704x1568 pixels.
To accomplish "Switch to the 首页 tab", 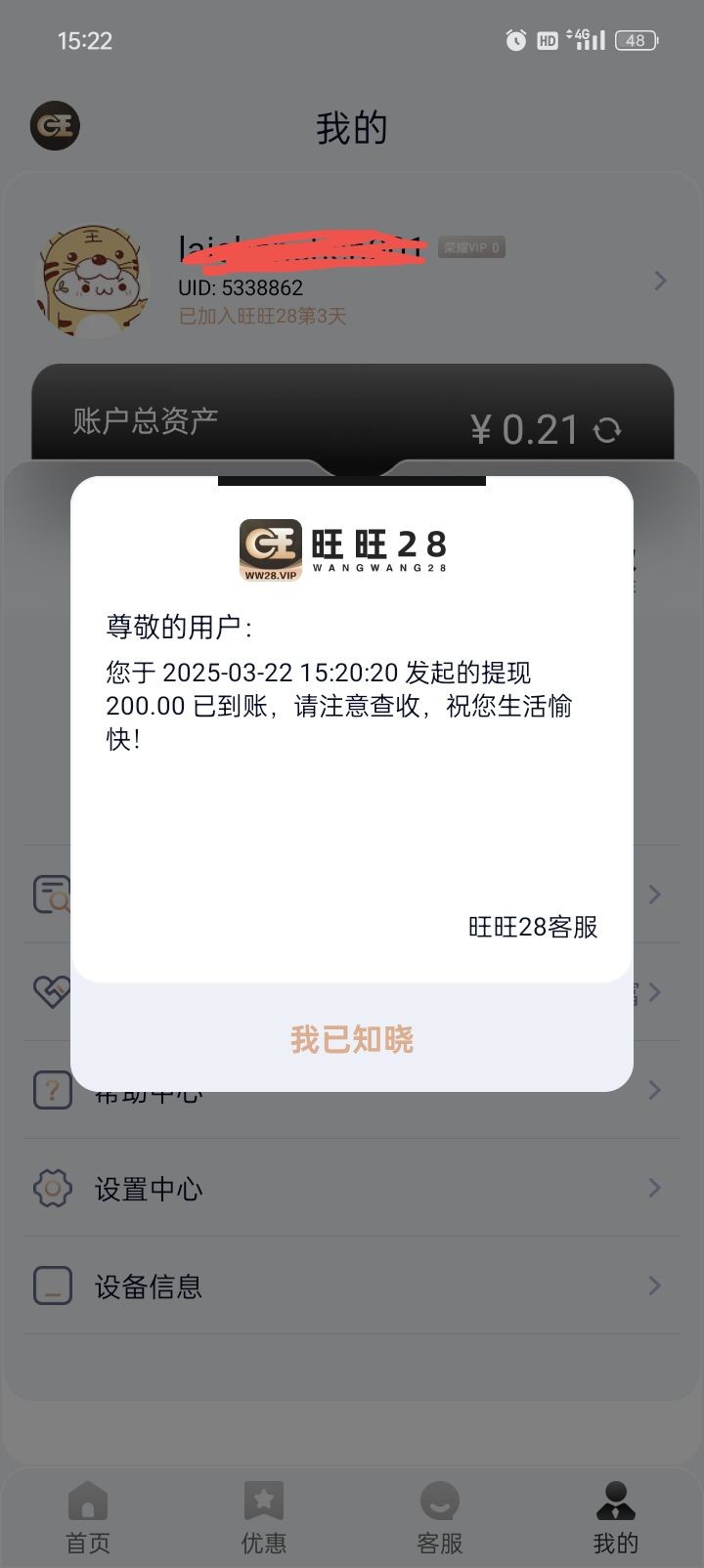I will point(88,1518).
